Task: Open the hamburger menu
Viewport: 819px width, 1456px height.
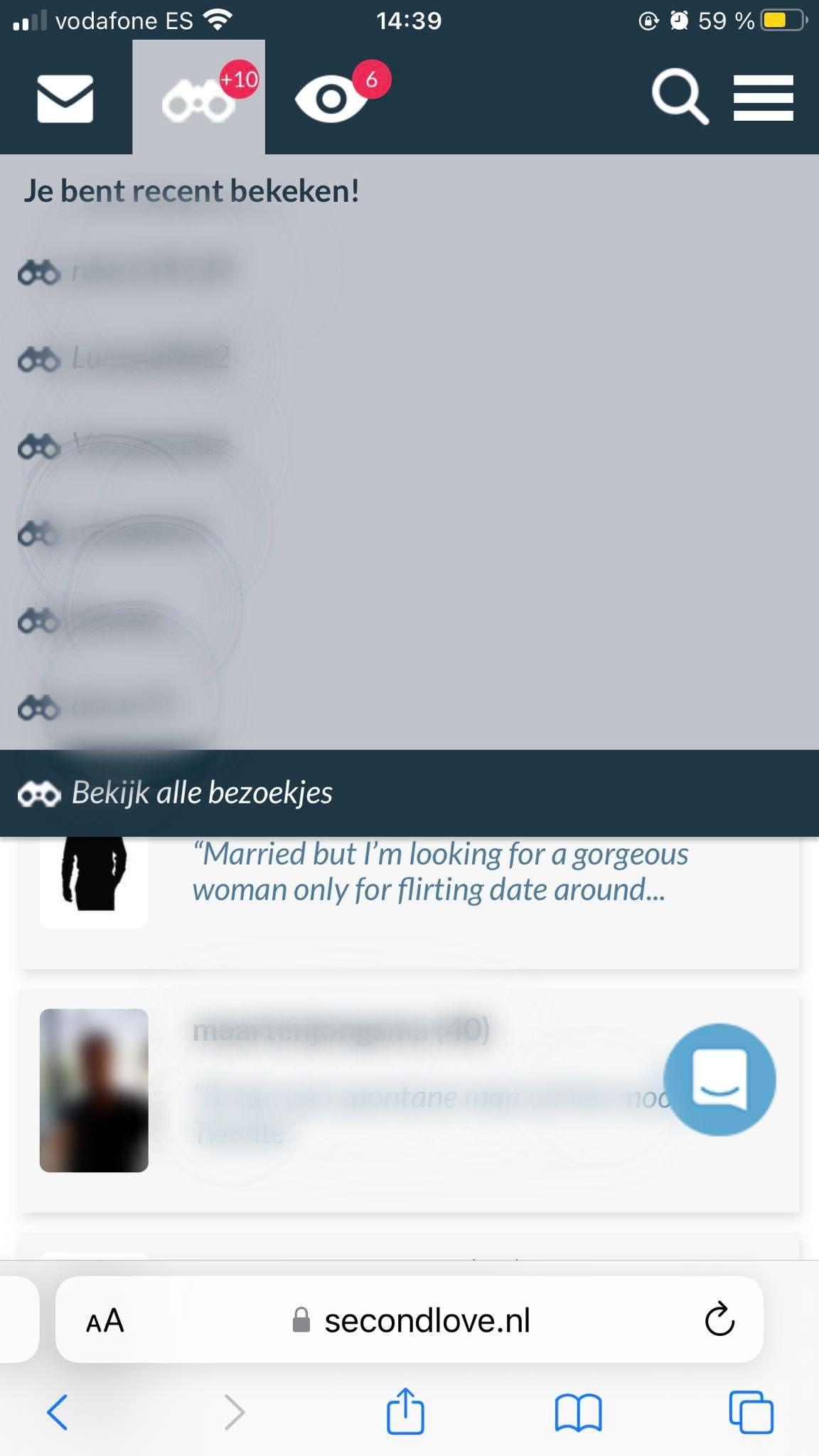Action: pos(764,97)
